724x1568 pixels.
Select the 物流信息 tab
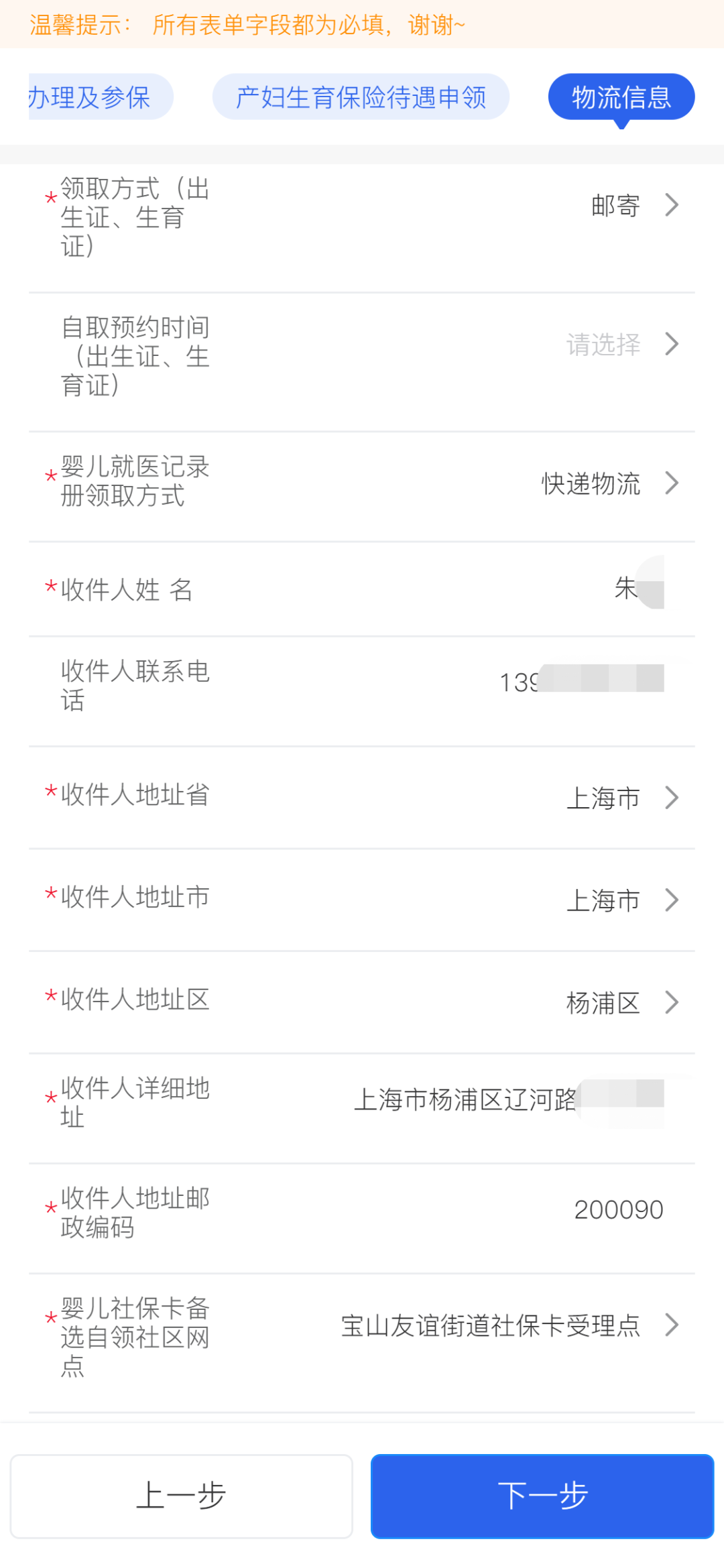point(621,97)
